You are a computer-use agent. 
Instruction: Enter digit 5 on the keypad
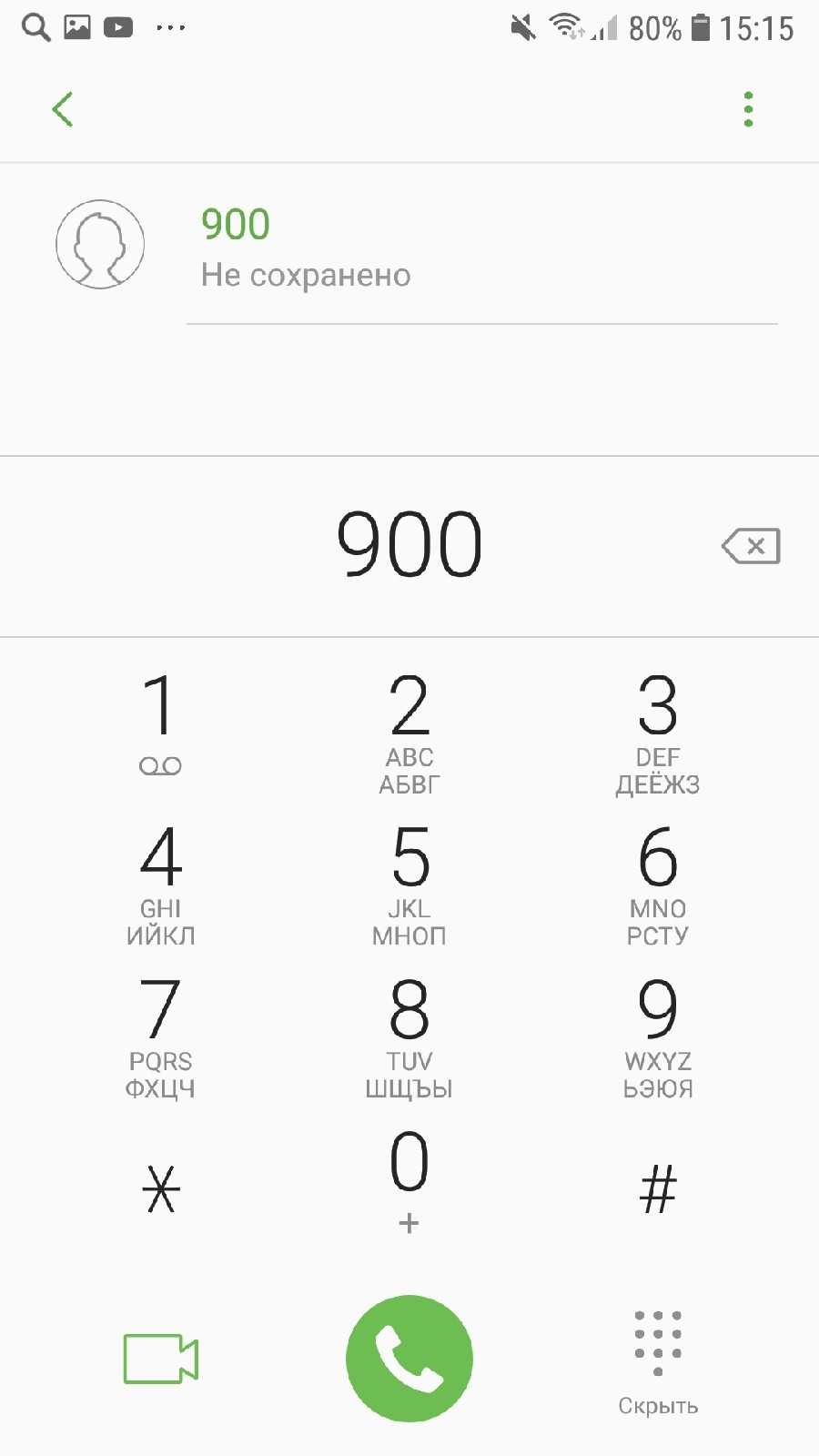point(409,880)
